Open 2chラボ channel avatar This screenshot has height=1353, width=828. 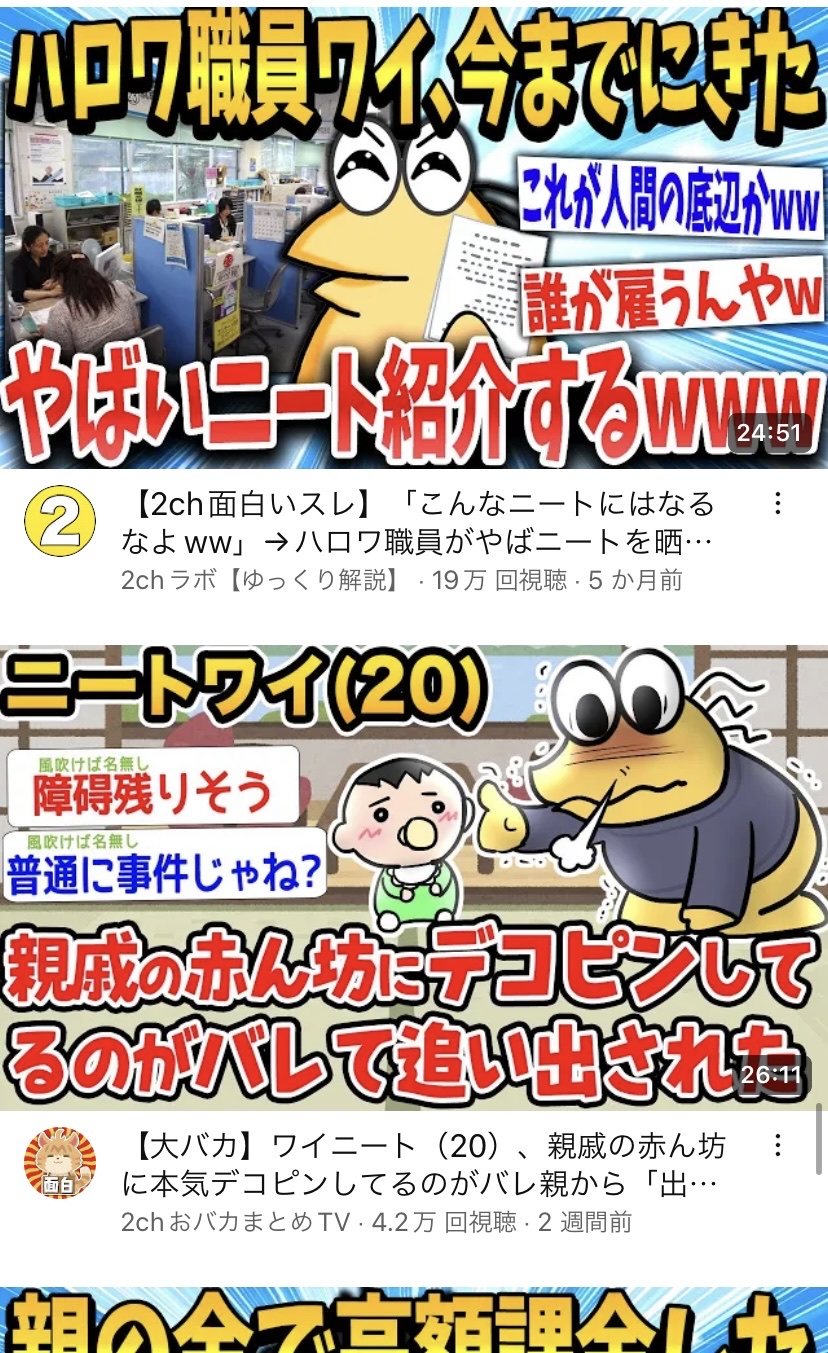click(60, 521)
